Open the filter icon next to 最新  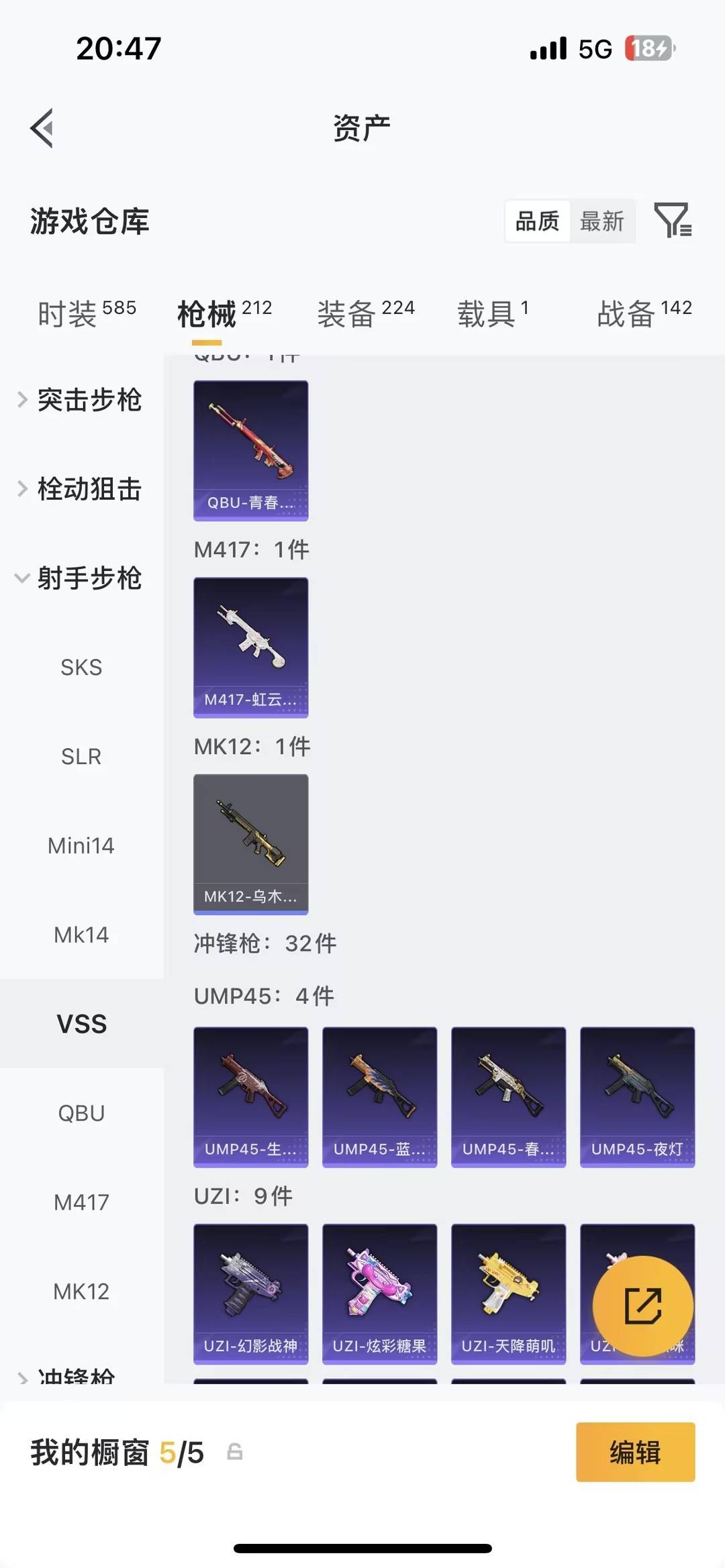[673, 221]
